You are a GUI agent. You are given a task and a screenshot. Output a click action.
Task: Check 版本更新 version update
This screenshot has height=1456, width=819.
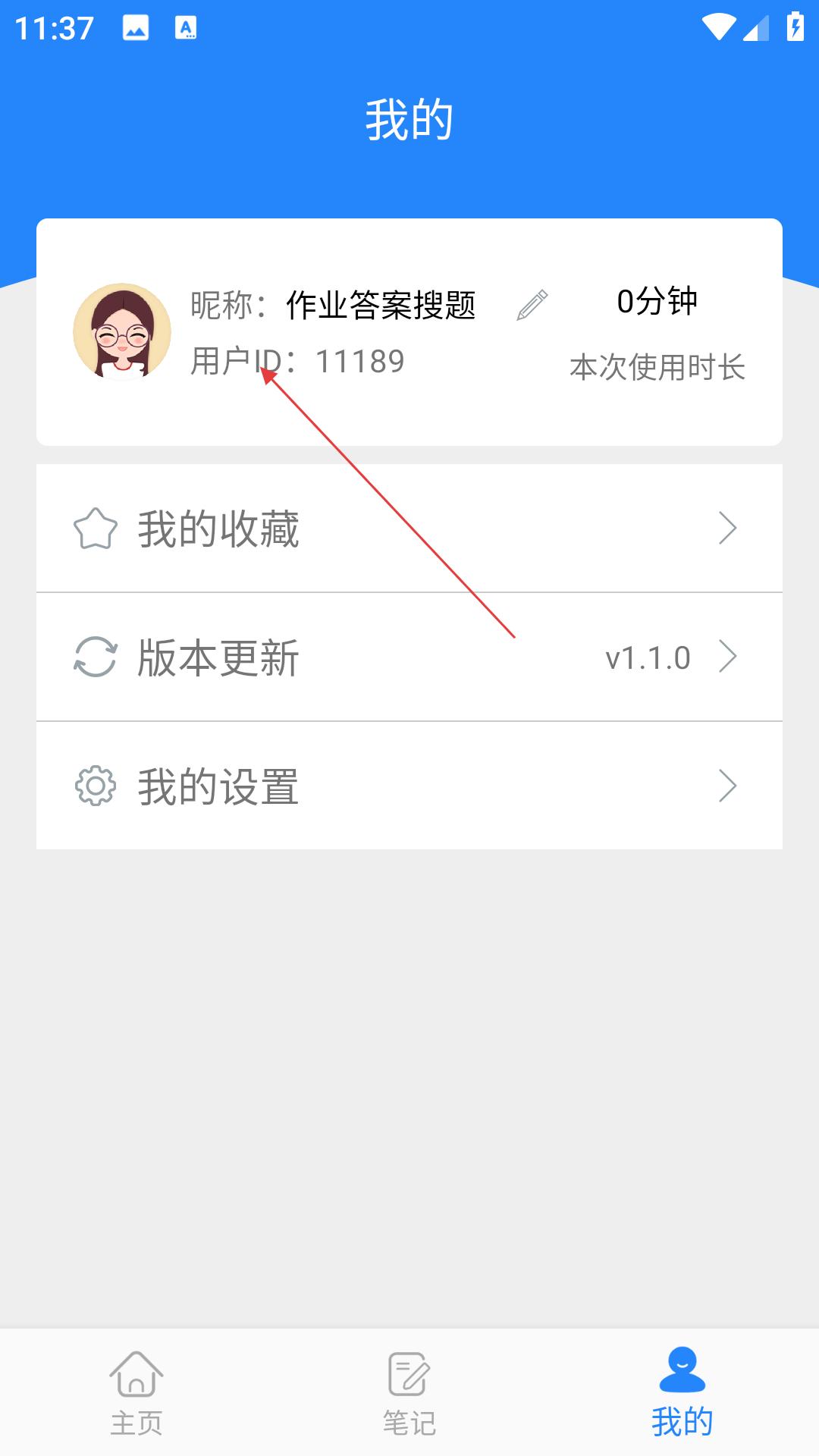pos(409,657)
